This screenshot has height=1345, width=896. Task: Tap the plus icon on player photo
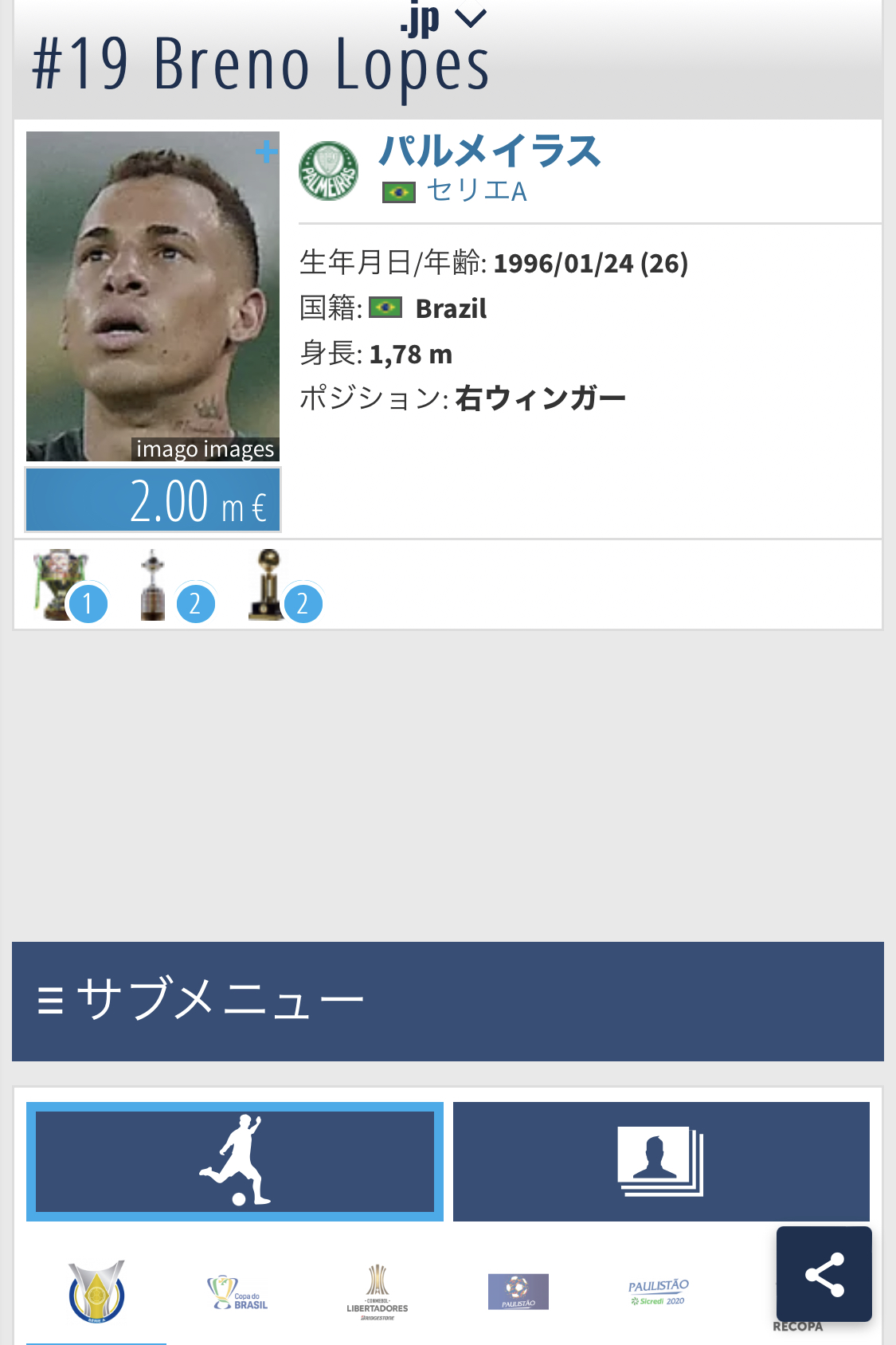tap(266, 151)
